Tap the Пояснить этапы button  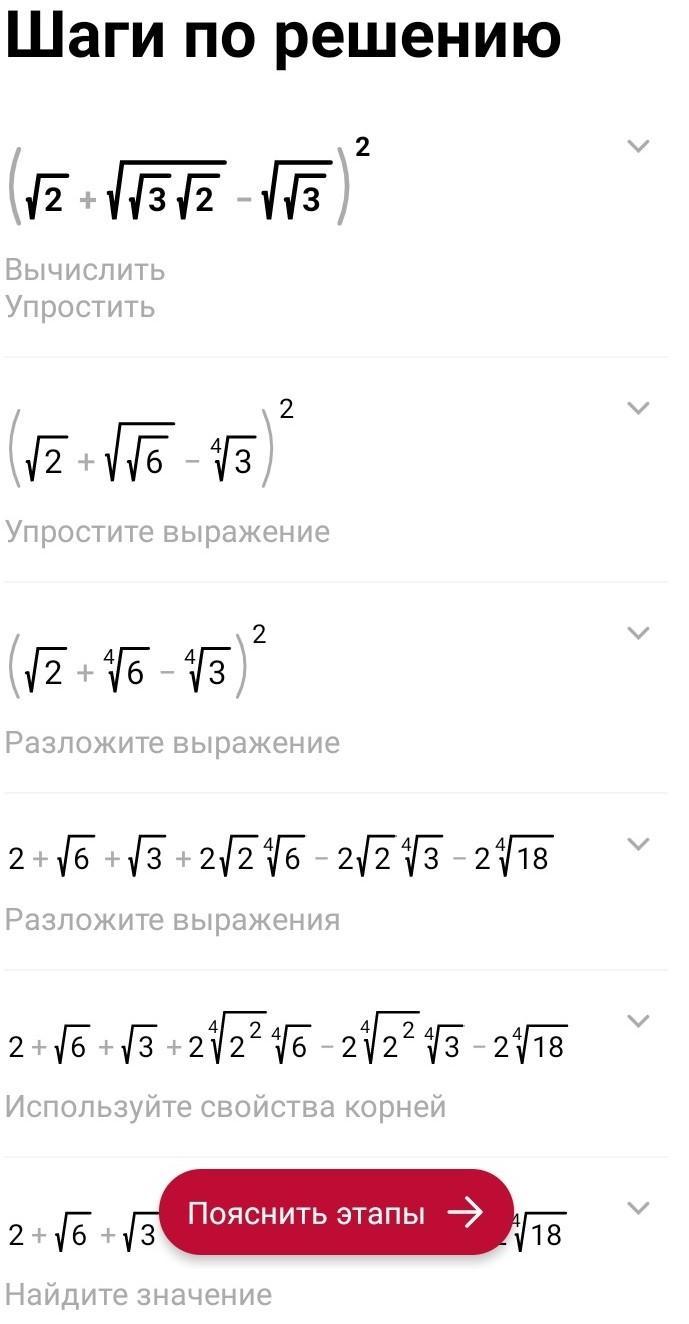[336, 1213]
